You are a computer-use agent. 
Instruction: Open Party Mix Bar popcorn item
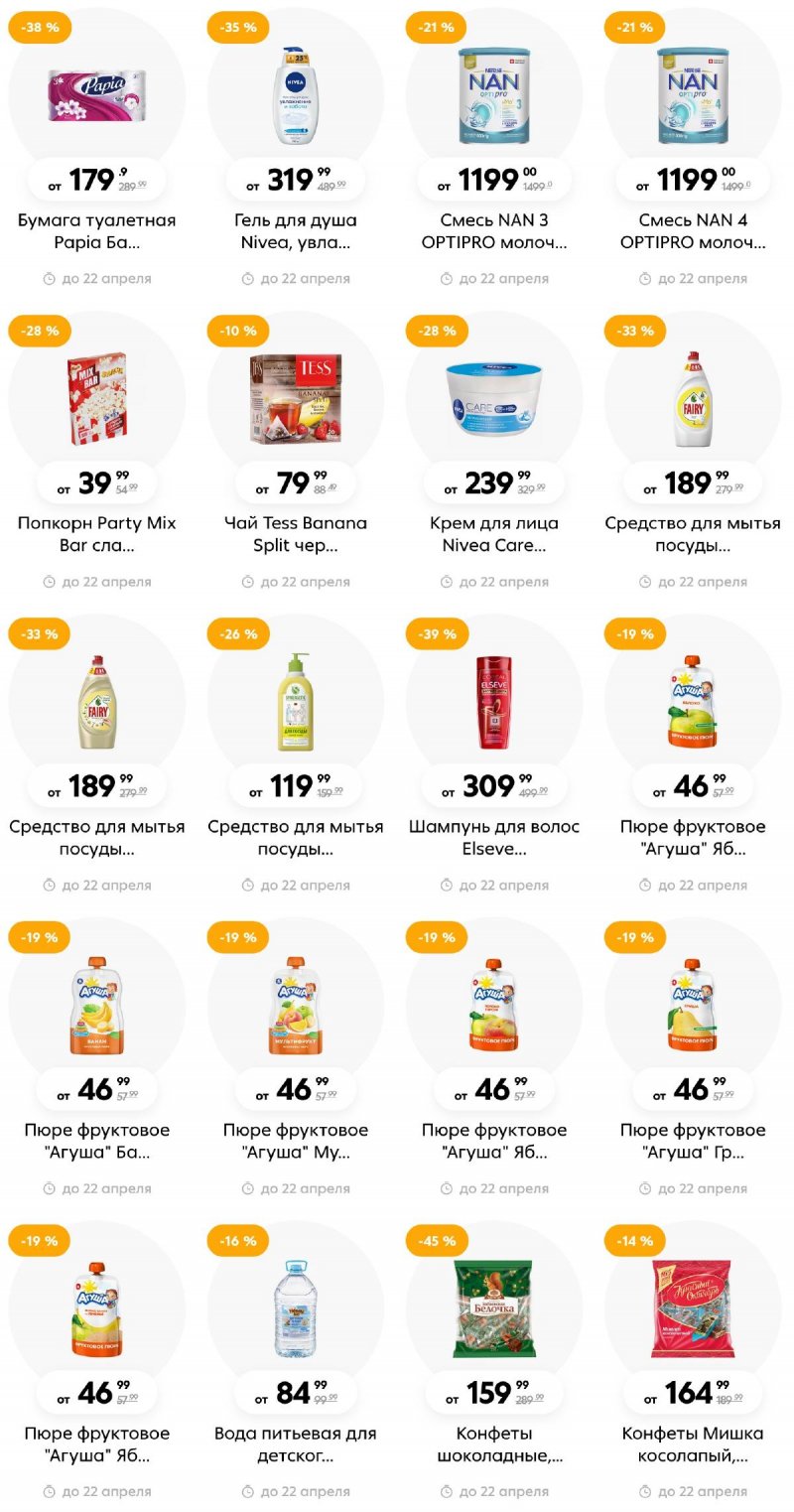[96, 397]
